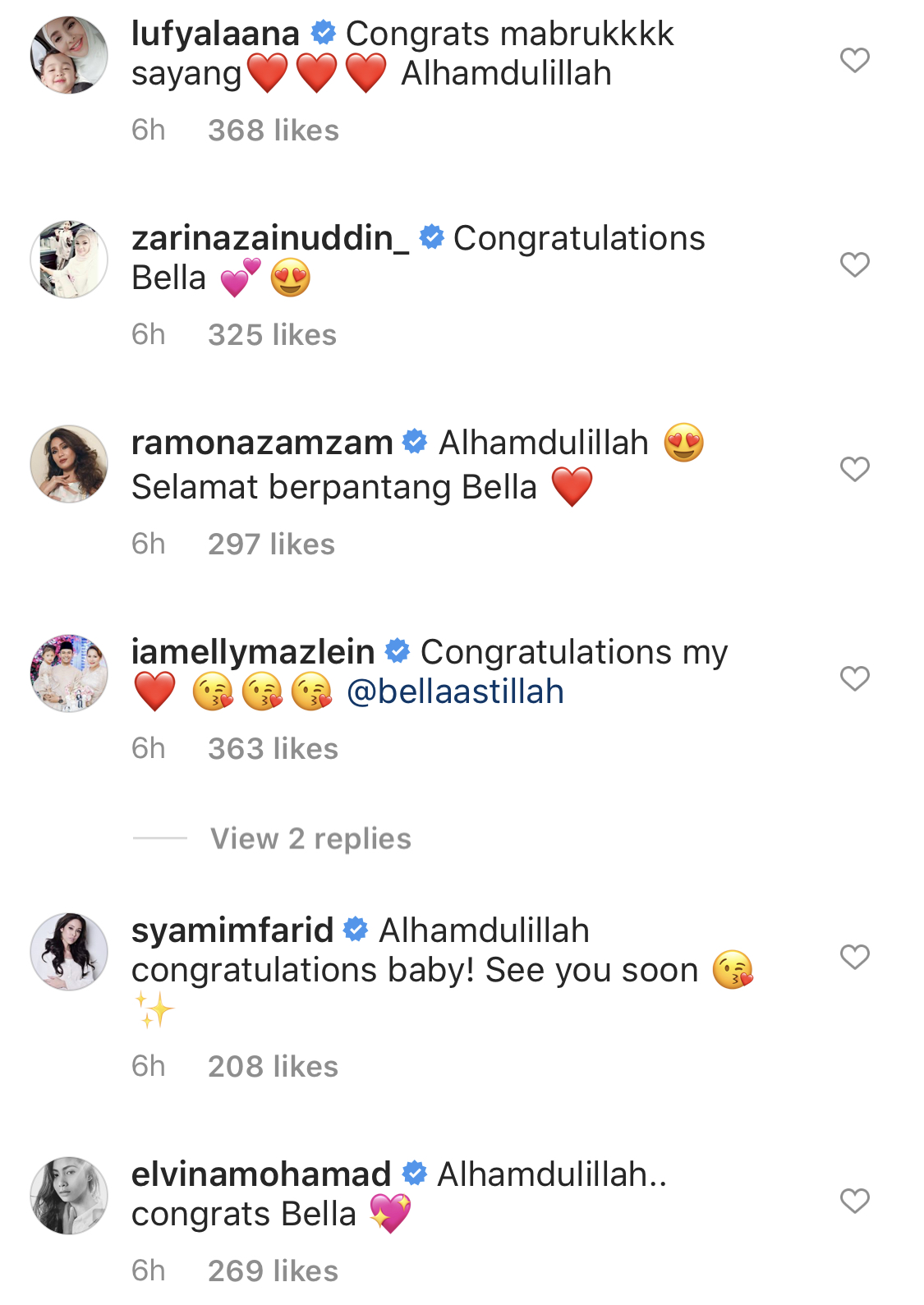See who gave 363 likes
The height and width of the screenshot is (1305, 924).
273,749
